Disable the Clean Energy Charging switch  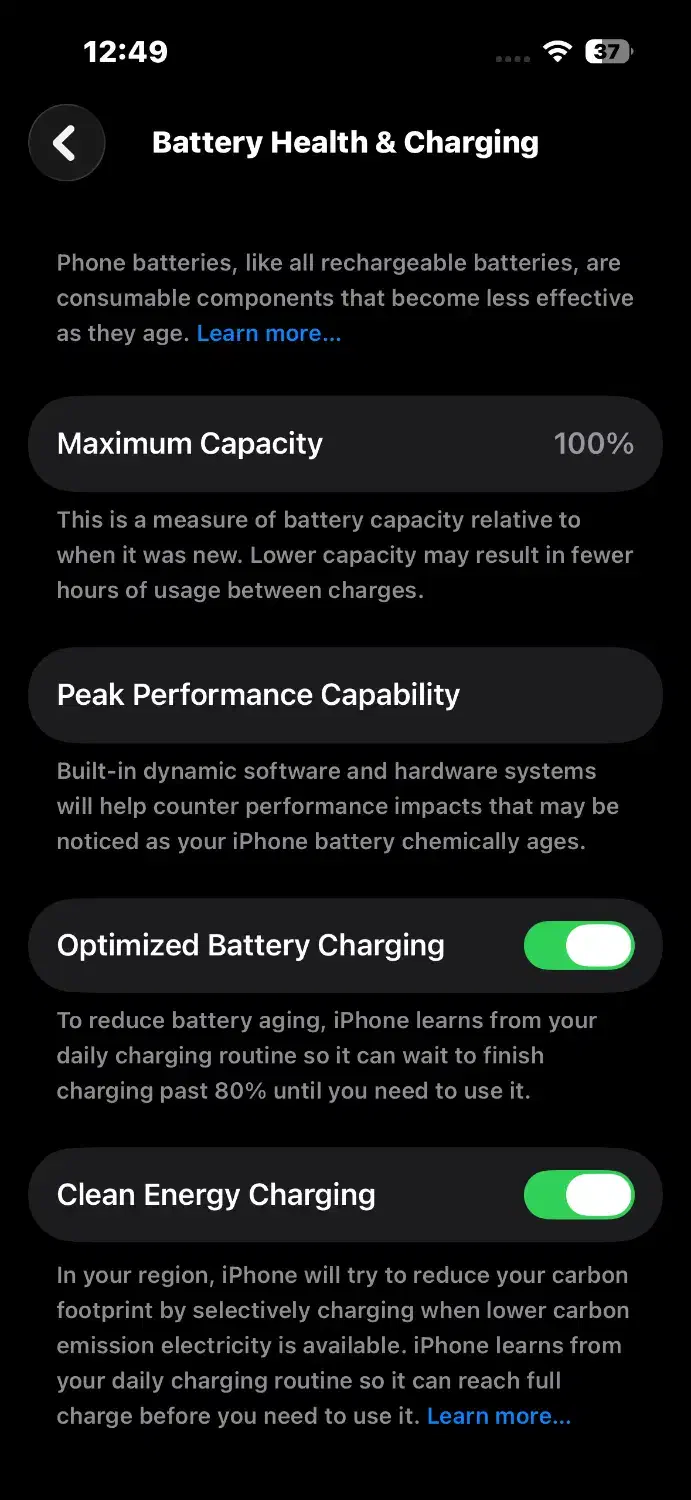[x=579, y=1195]
